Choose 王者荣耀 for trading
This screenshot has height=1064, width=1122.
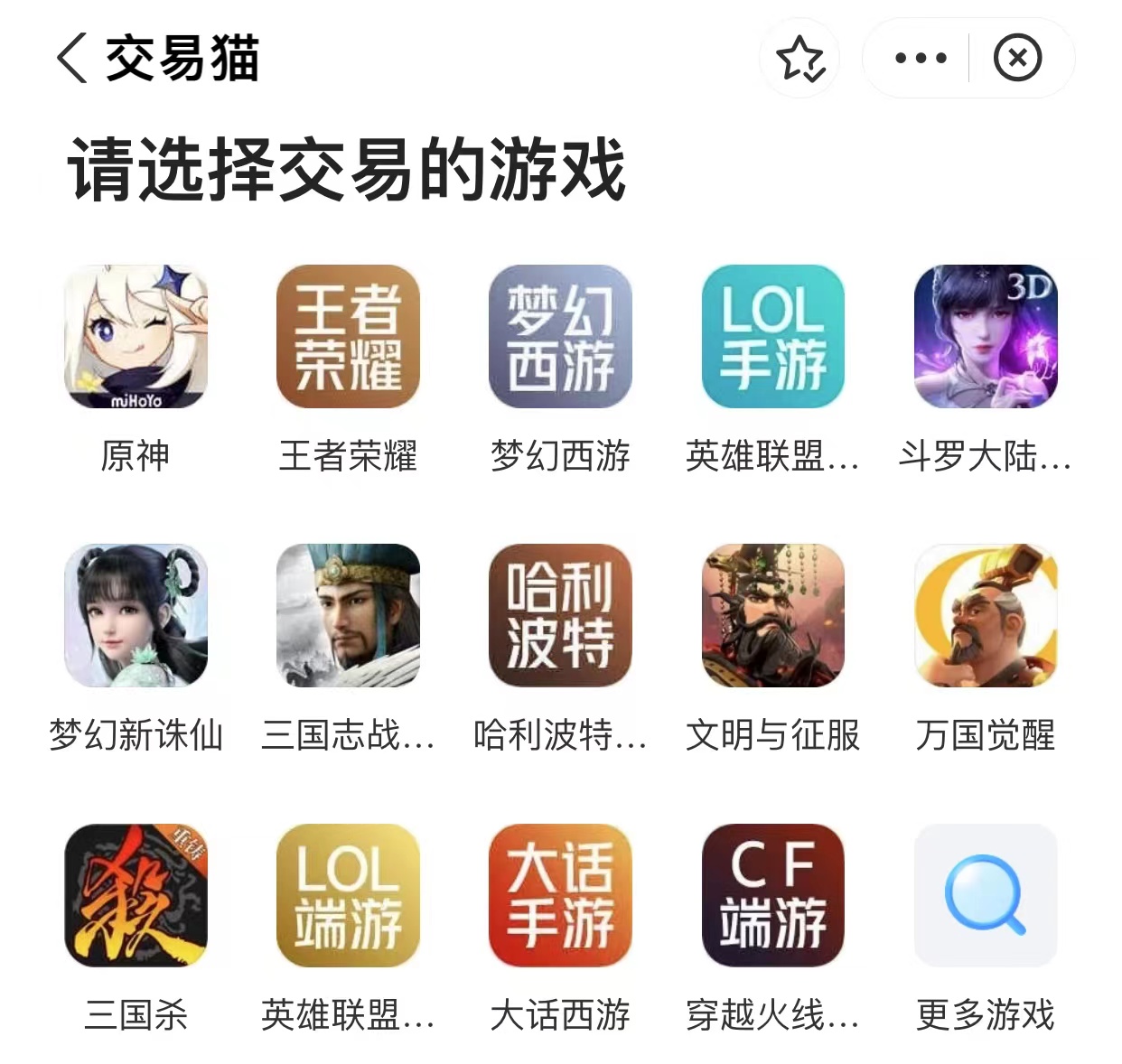348,336
